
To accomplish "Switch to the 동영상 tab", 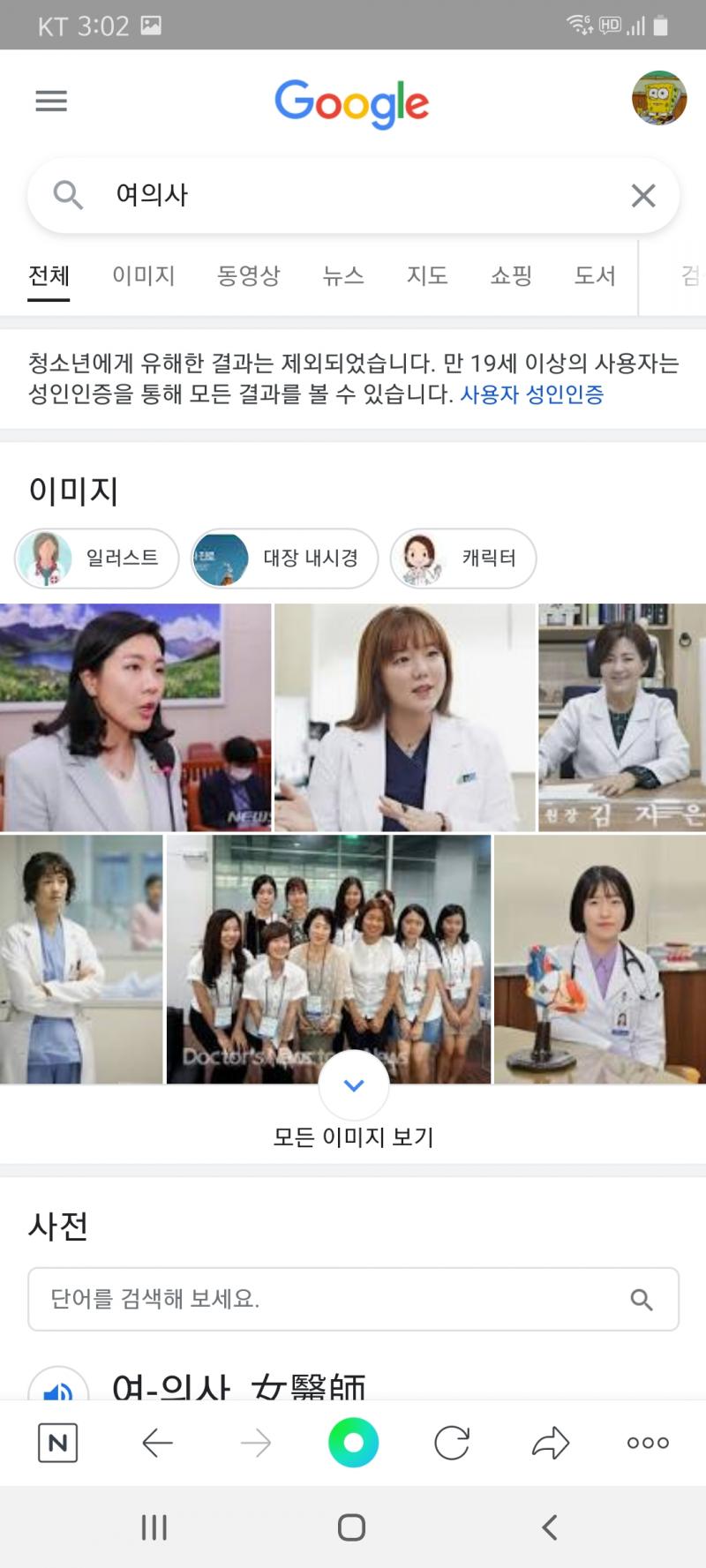I will pos(249,275).
